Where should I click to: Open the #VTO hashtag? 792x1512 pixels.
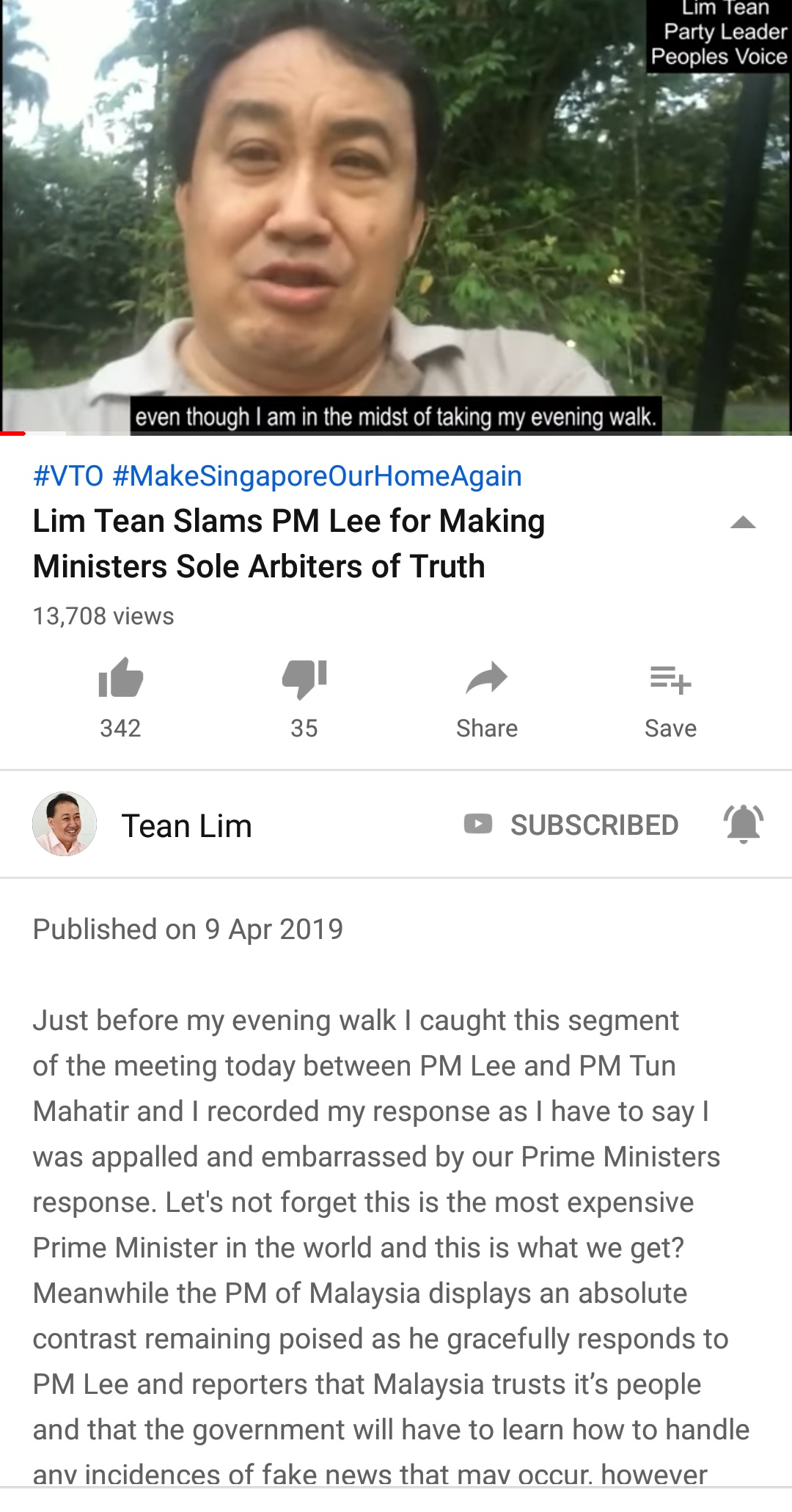(68, 476)
